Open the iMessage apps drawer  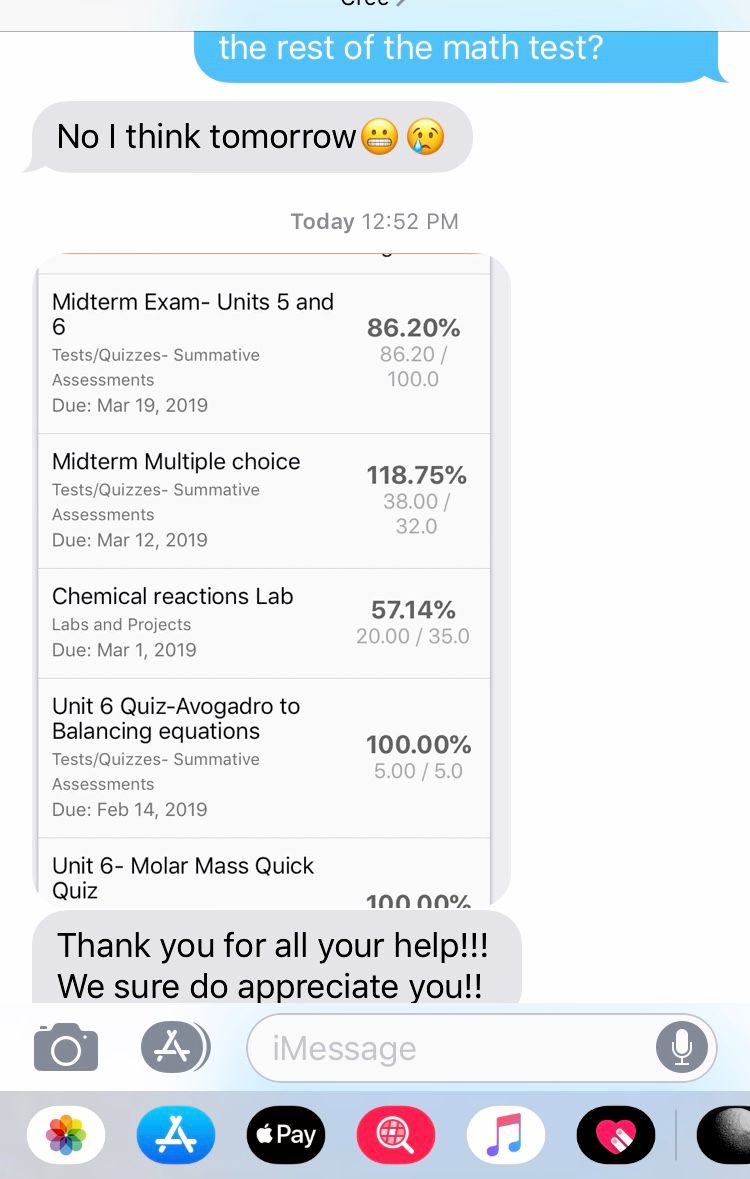tap(175, 1048)
